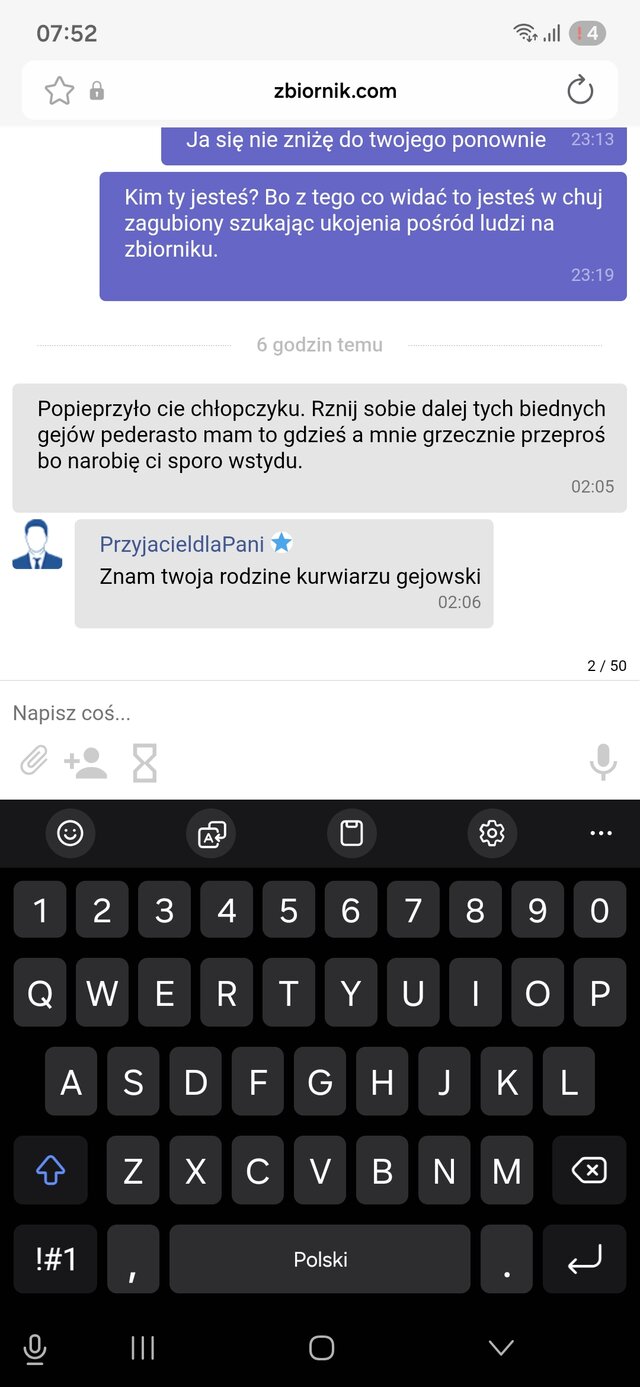Reload the zbiornik.com page

(580, 91)
